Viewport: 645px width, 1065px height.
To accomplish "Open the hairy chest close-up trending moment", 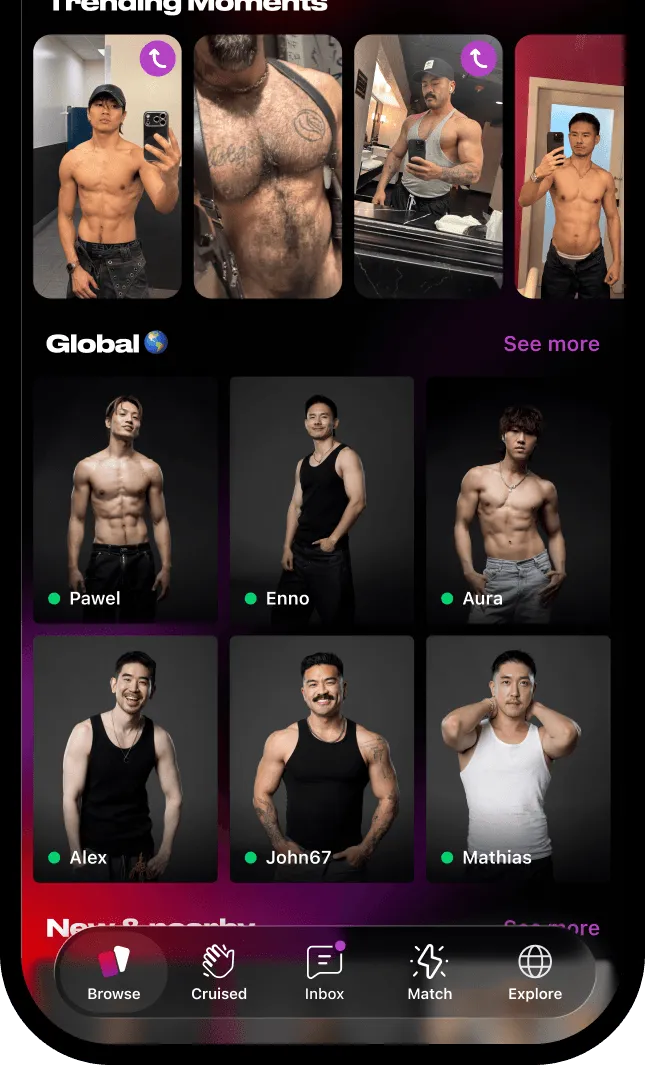I will [268, 166].
